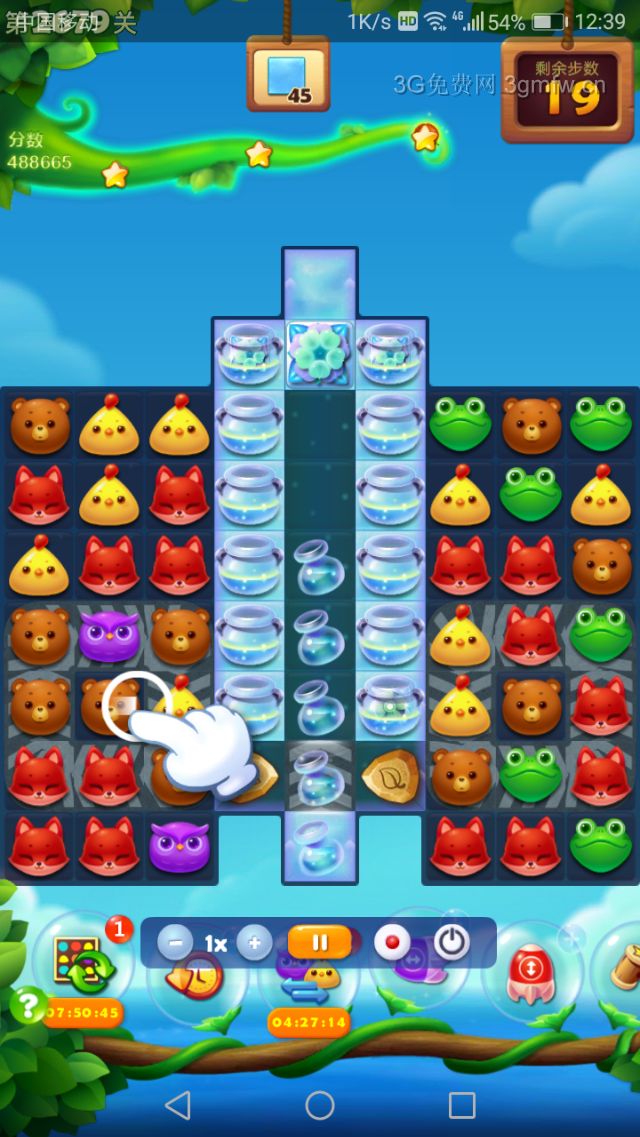The width and height of the screenshot is (640, 1137).
Task: Tap the power icon on the overlay bar
Action: [452, 942]
